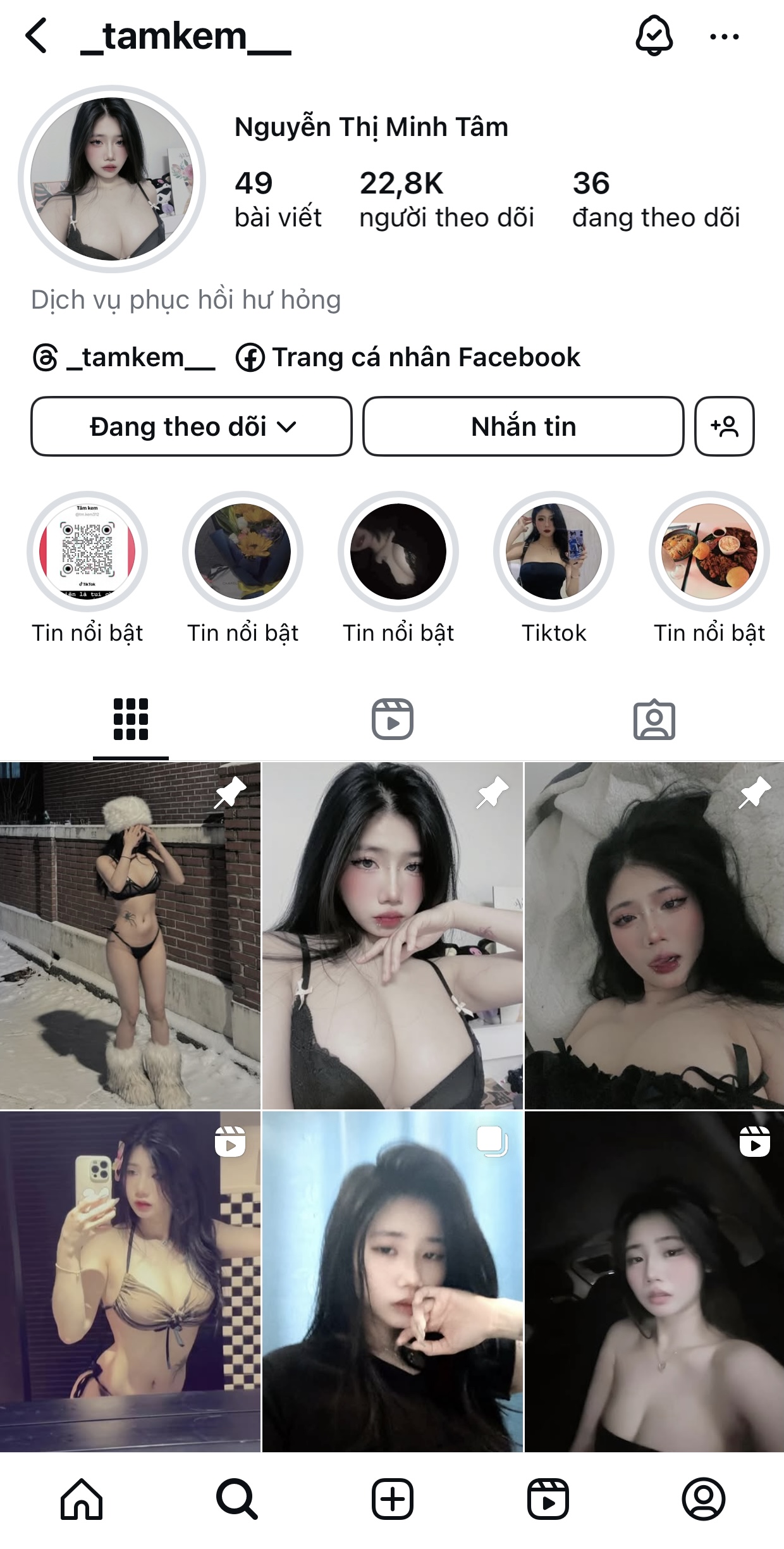The width and height of the screenshot is (784, 1549).
Task: Open Search in bottom navigation
Action: [237, 1498]
